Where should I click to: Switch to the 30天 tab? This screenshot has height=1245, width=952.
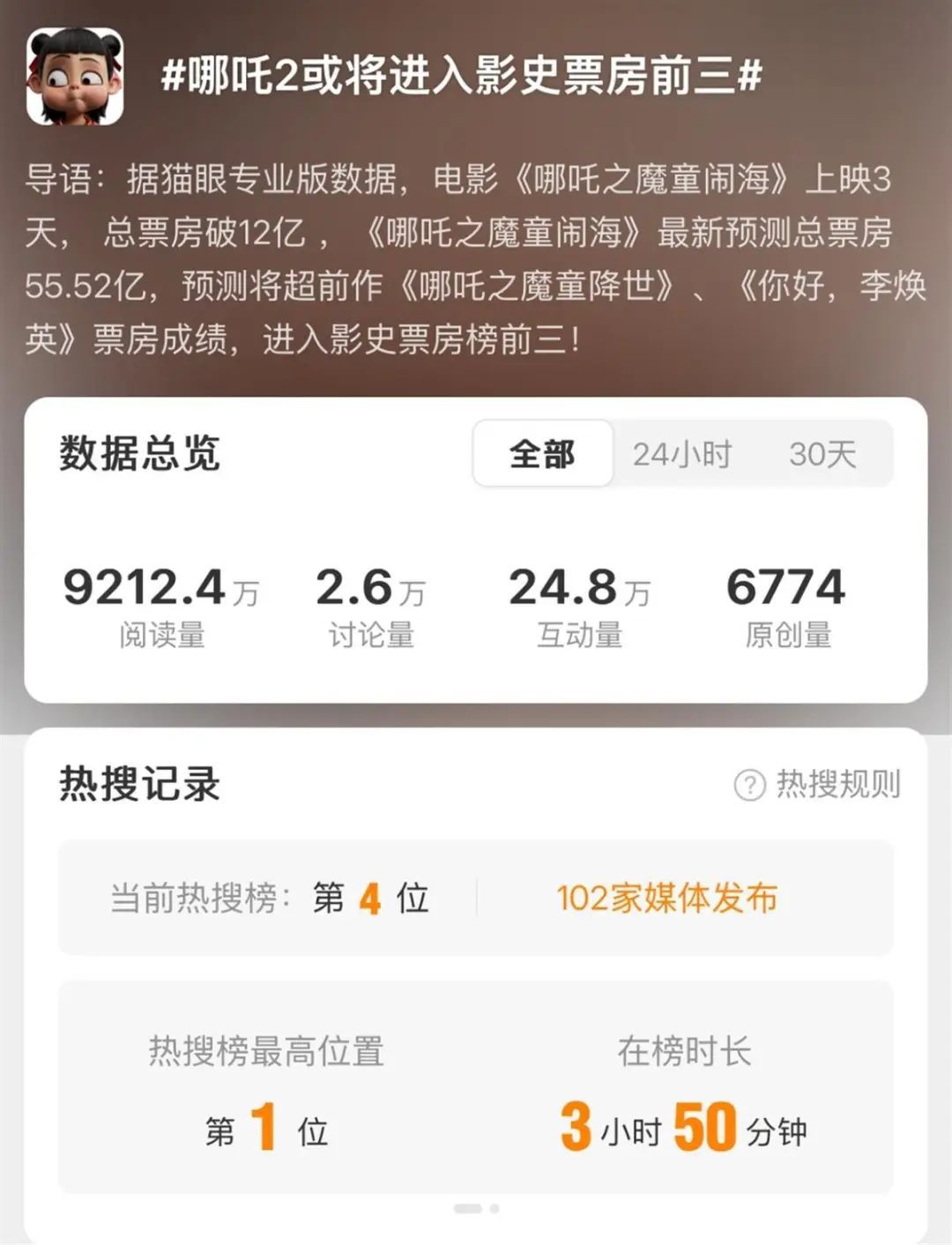(821, 452)
